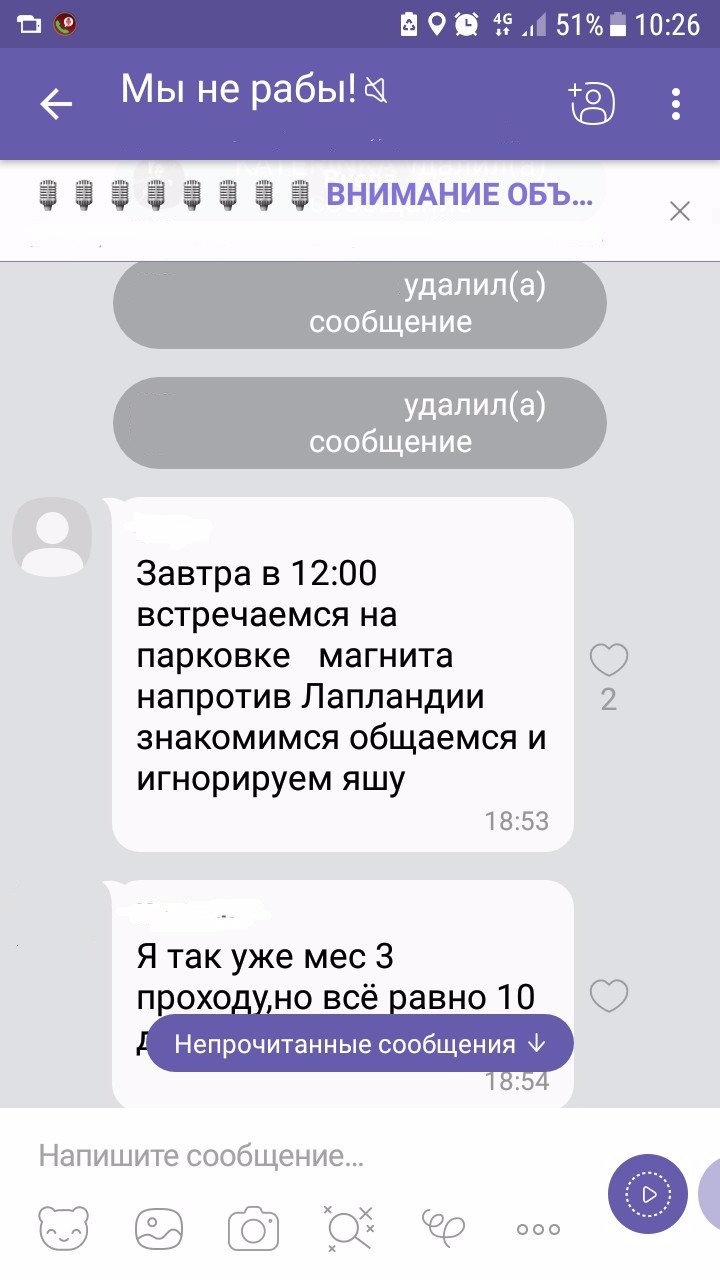Screen dimensions: 720x1280
Task: Like the message sent at 18:54
Action: coord(609,996)
